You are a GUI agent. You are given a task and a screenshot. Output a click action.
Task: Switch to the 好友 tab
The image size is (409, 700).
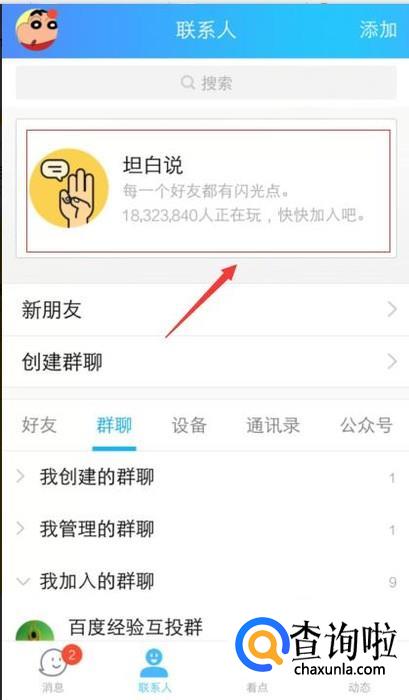pyautogui.click(x=39, y=425)
